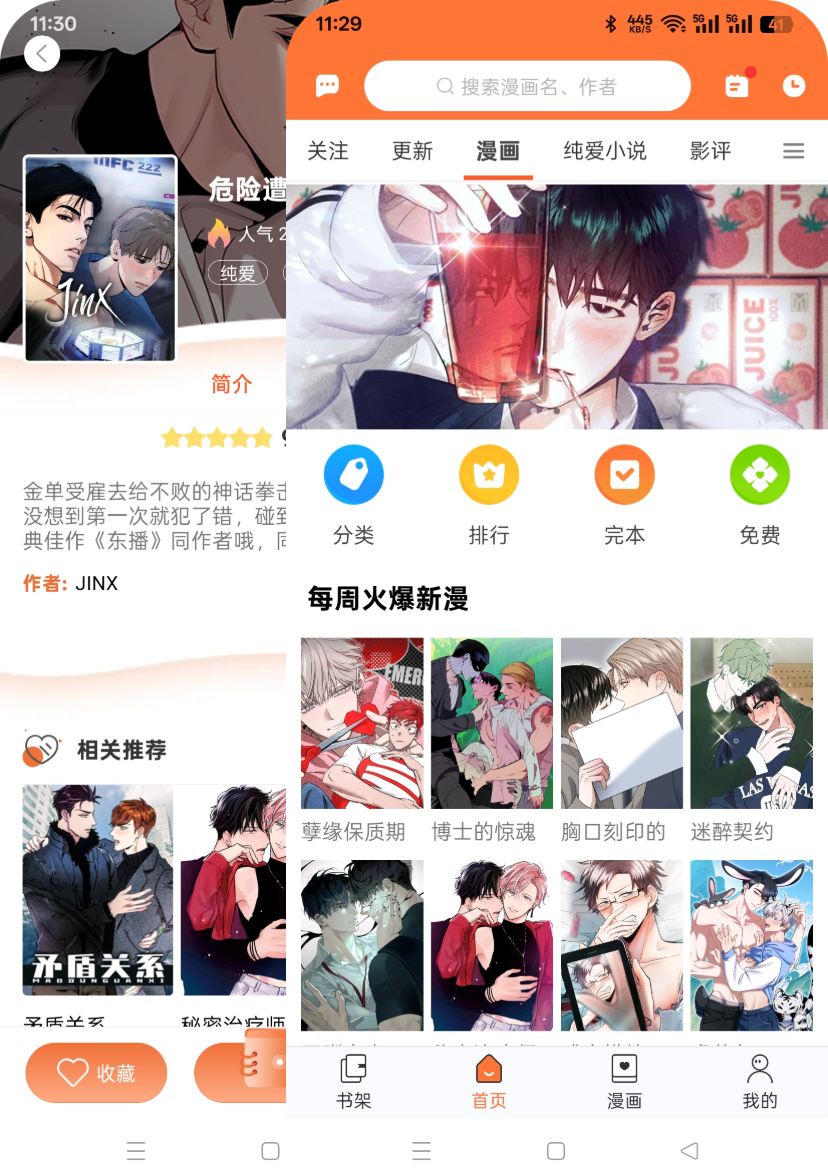Tap the search box for comics and authors
Viewport: 828px width, 1176px height.
tap(527, 86)
